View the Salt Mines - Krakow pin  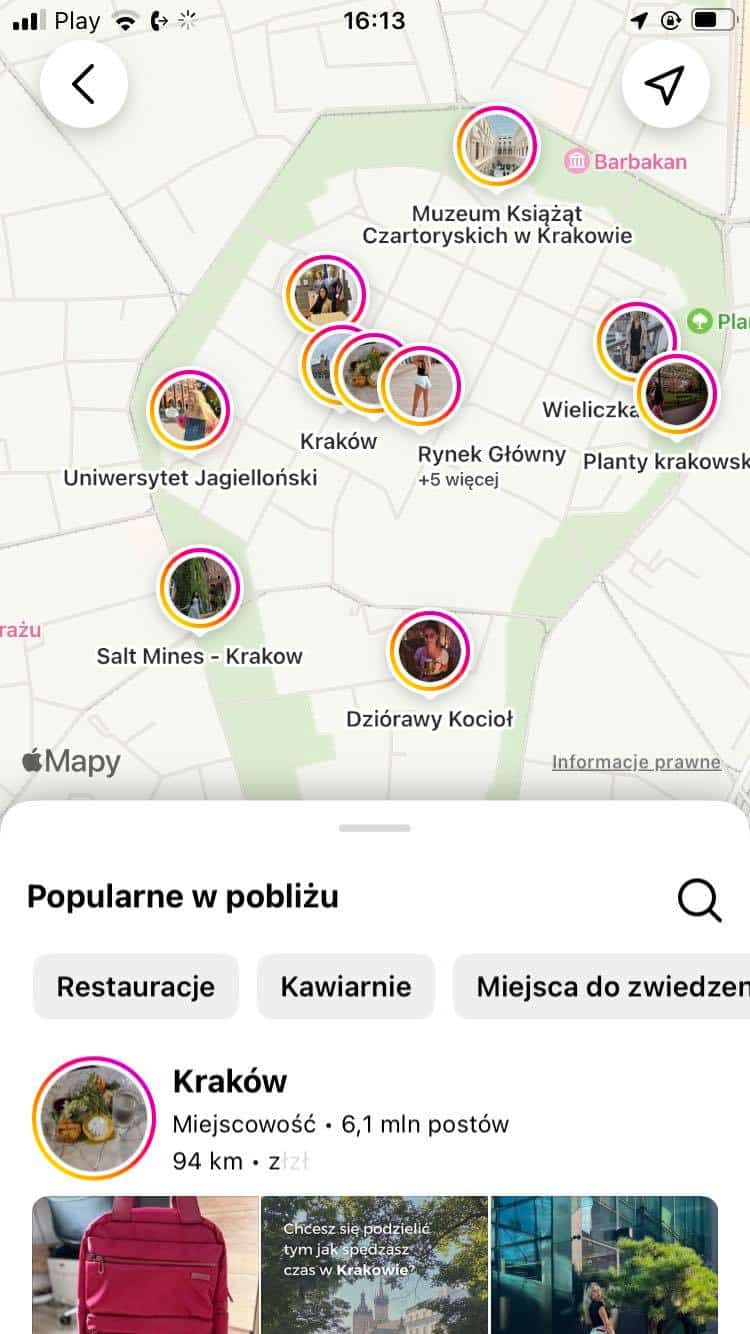point(200,587)
